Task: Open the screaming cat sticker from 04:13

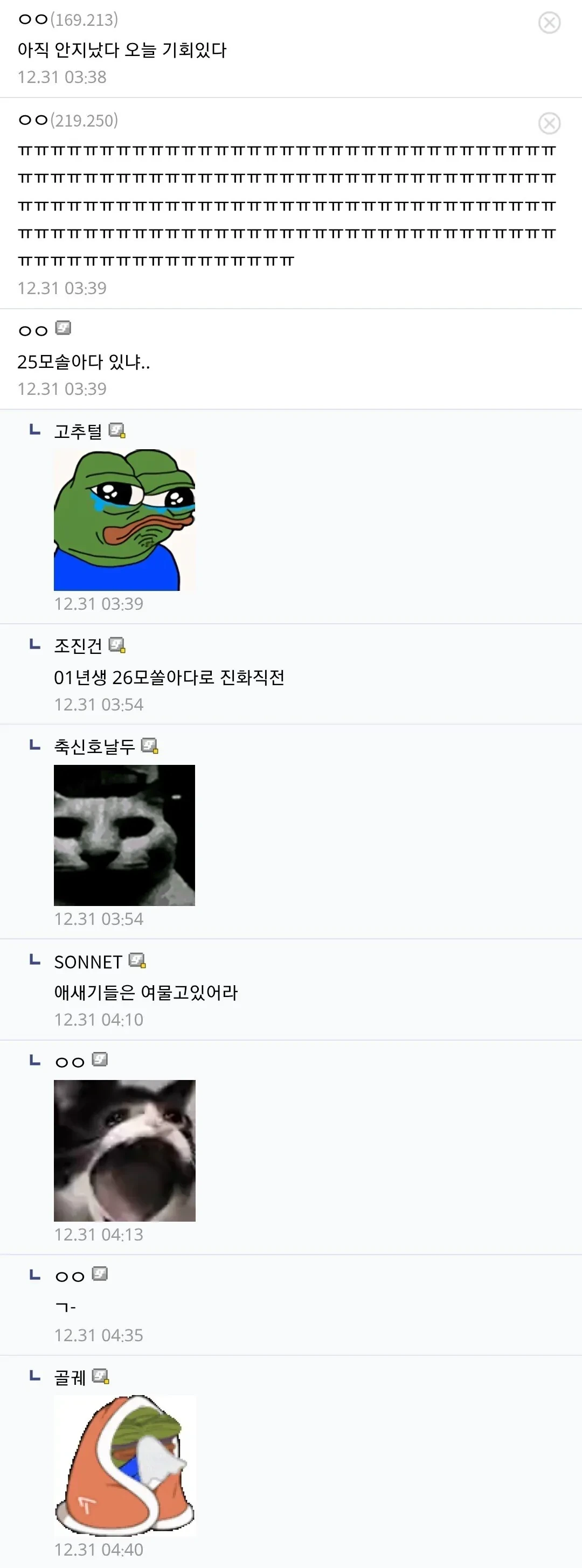Action: [125, 1151]
